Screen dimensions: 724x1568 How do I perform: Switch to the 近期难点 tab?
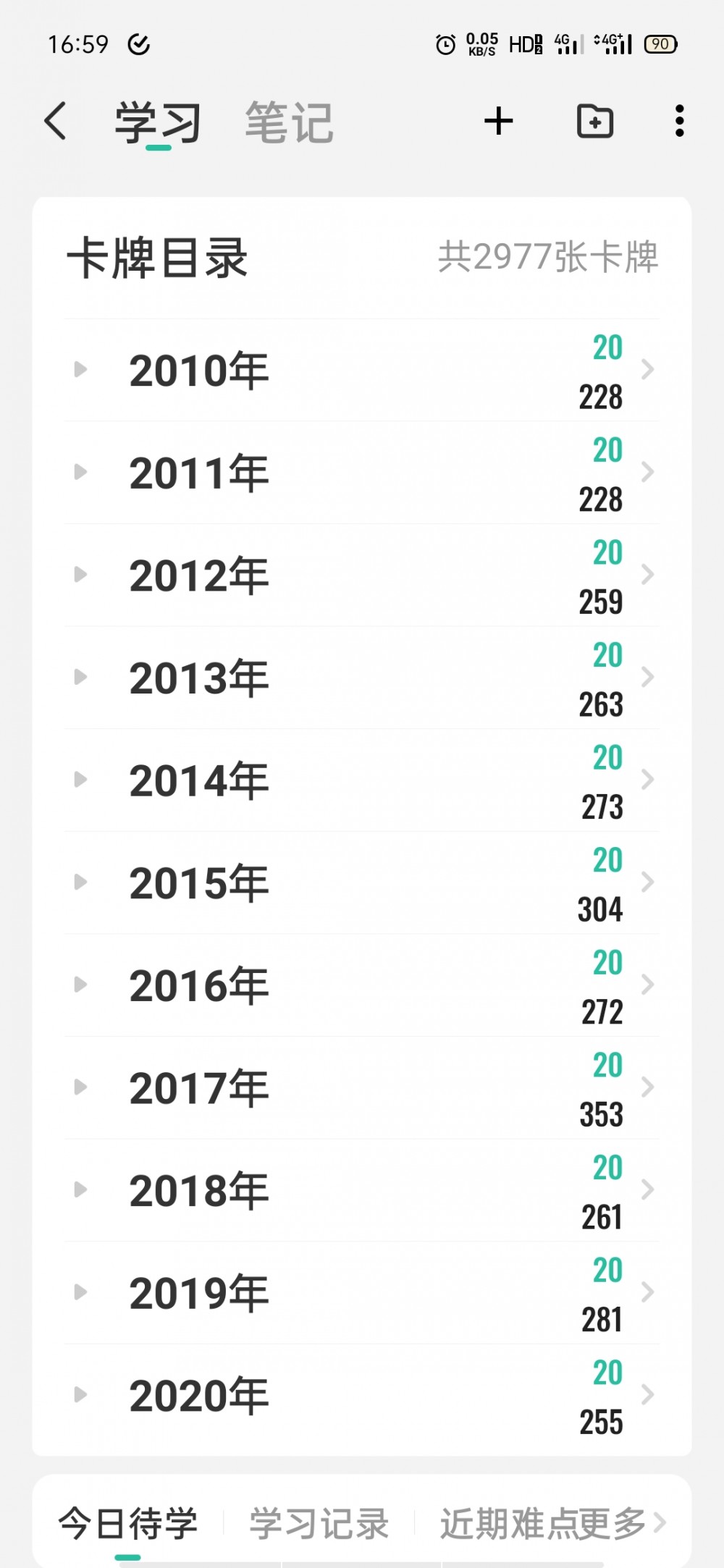[510, 1523]
